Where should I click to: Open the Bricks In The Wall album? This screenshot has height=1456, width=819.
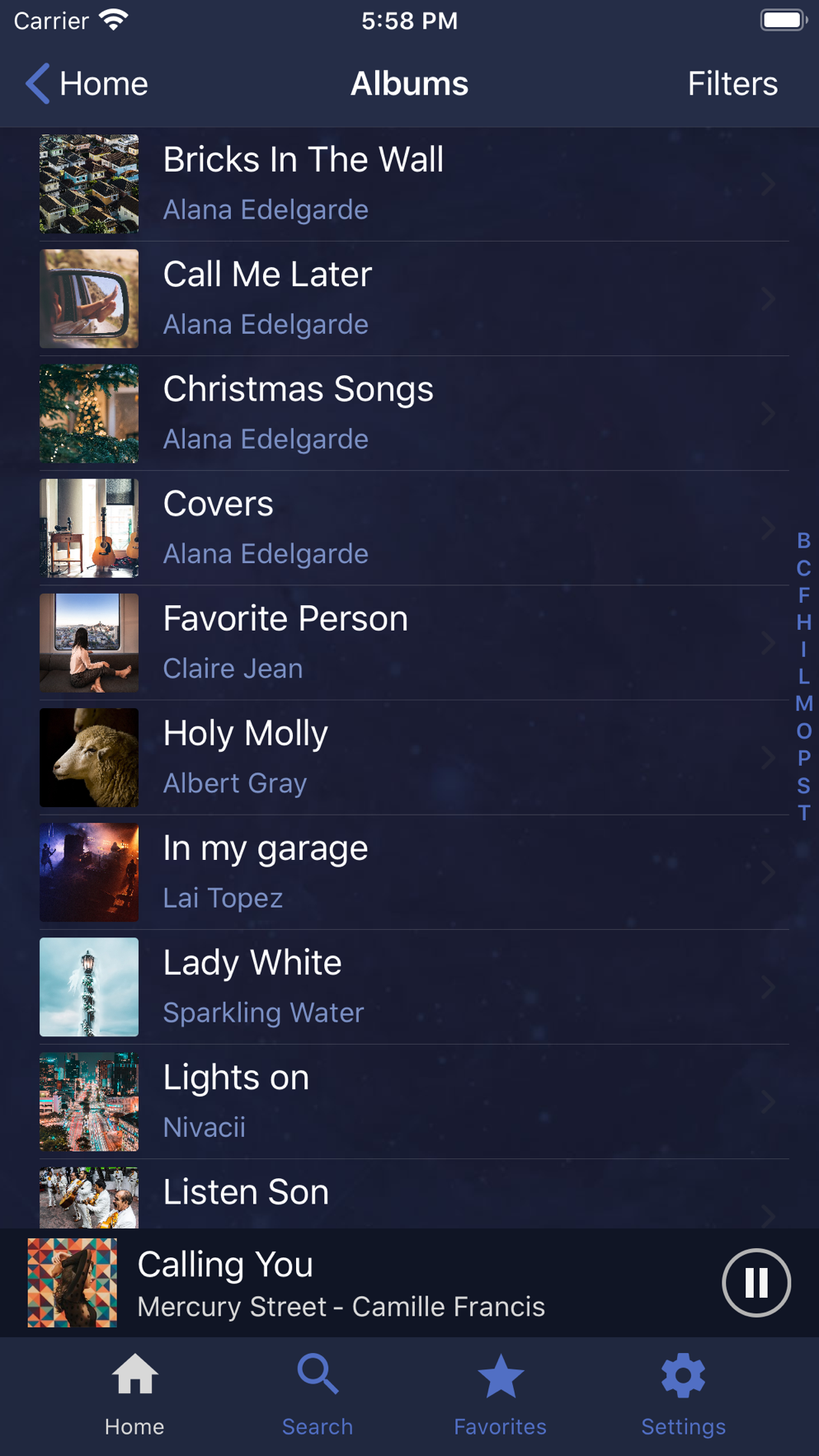(x=412, y=184)
